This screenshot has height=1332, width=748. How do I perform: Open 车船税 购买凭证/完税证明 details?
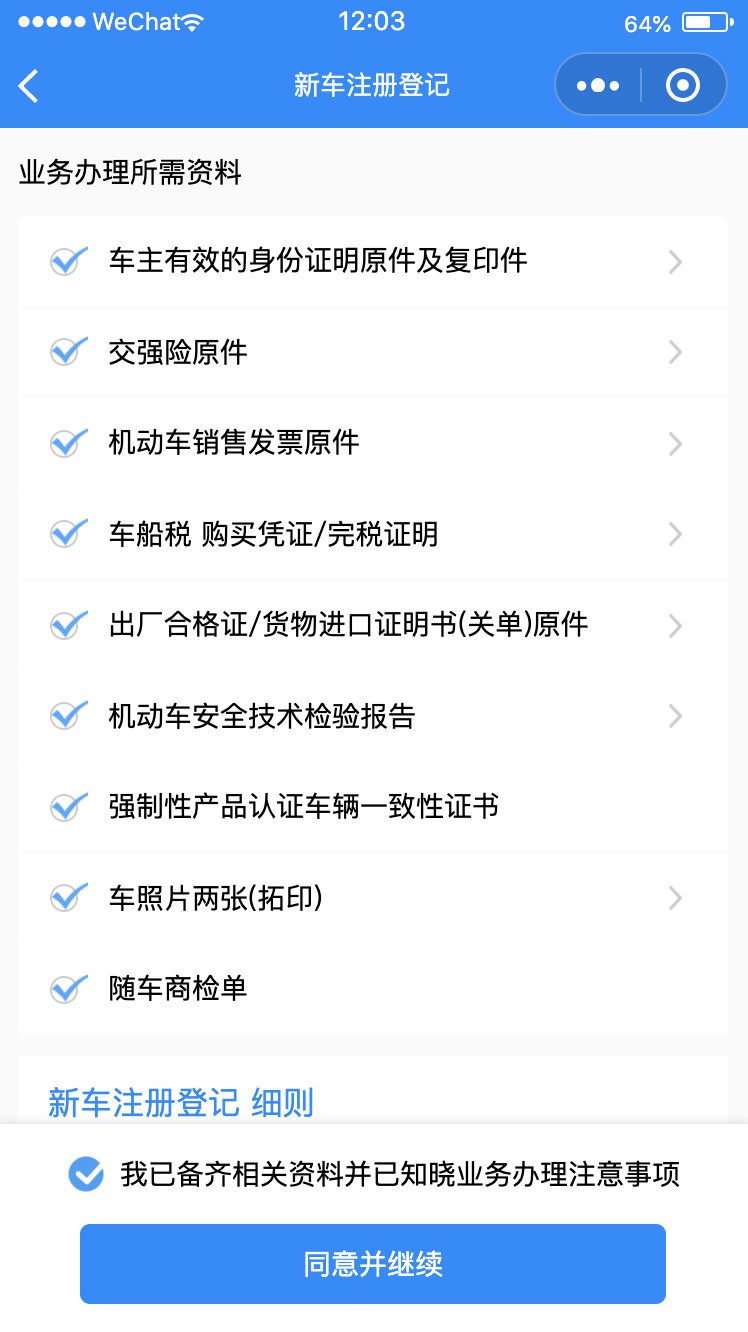(x=372, y=534)
